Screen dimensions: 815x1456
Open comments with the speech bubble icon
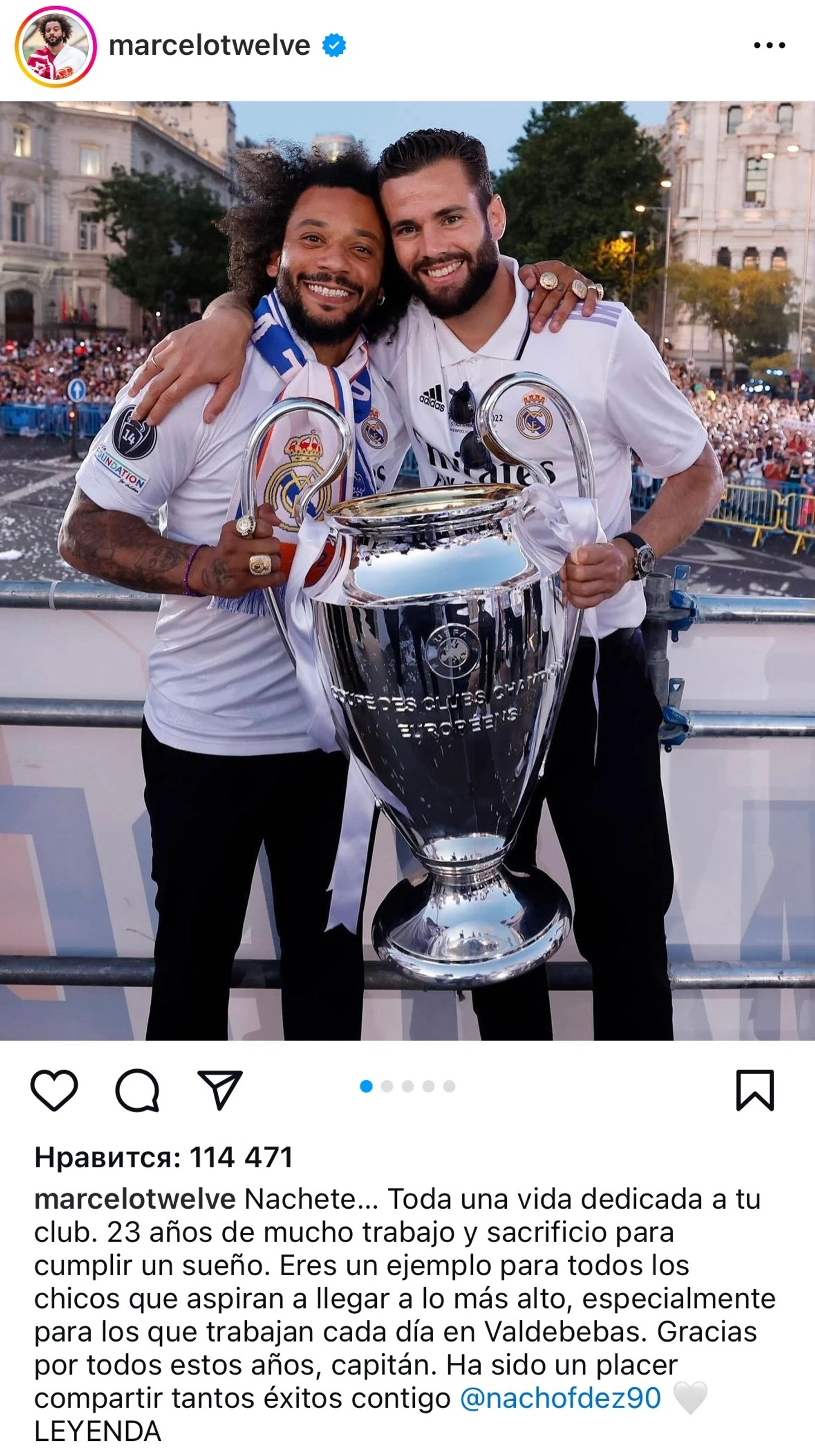[137, 1090]
